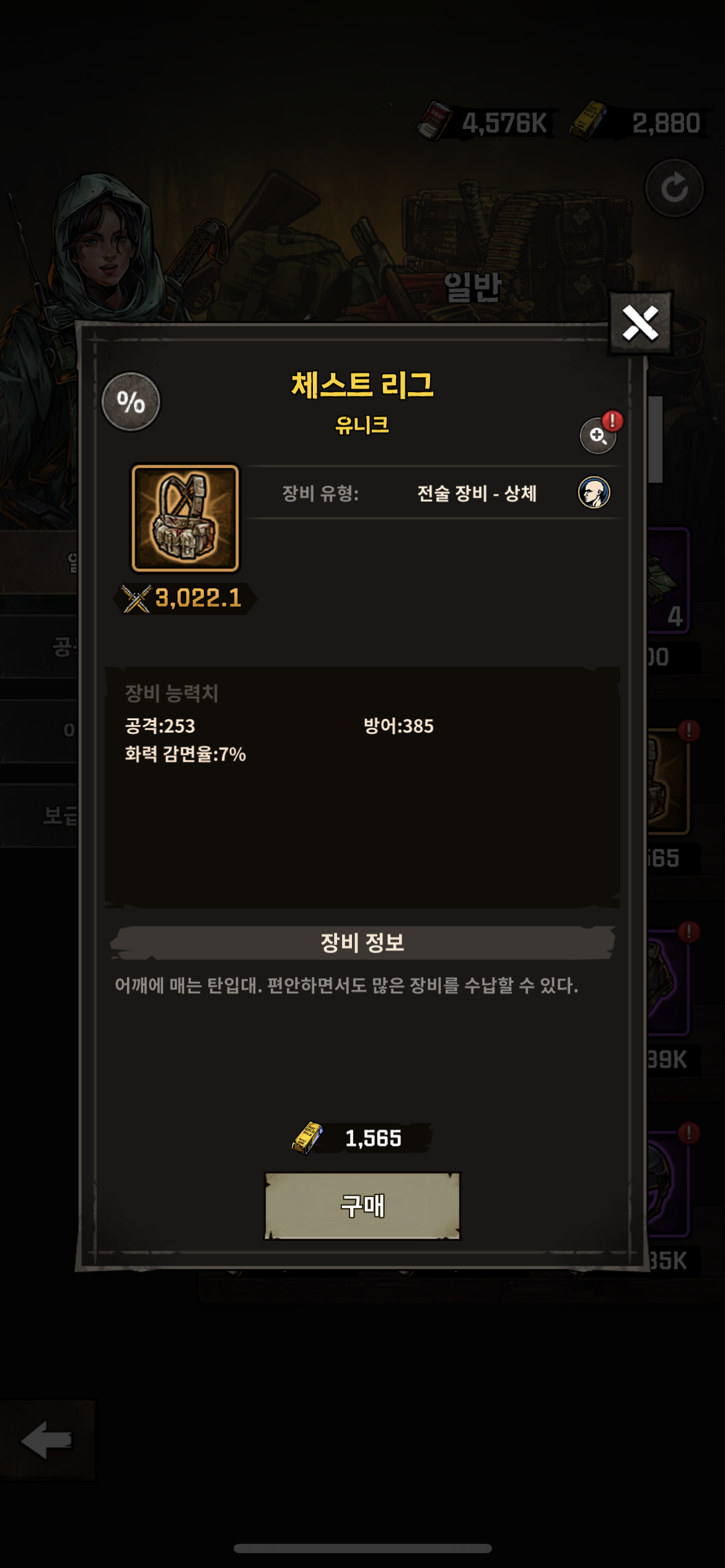Open the percent stats icon
The image size is (725, 1568).
(131, 402)
